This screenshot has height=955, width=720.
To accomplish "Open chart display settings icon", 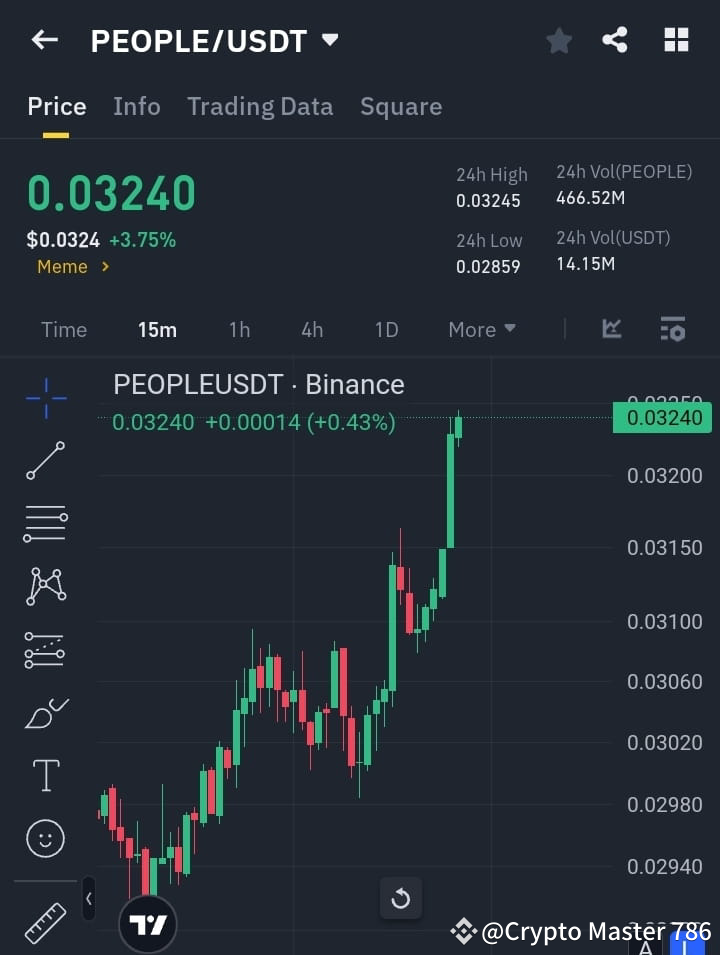I will 673,329.
